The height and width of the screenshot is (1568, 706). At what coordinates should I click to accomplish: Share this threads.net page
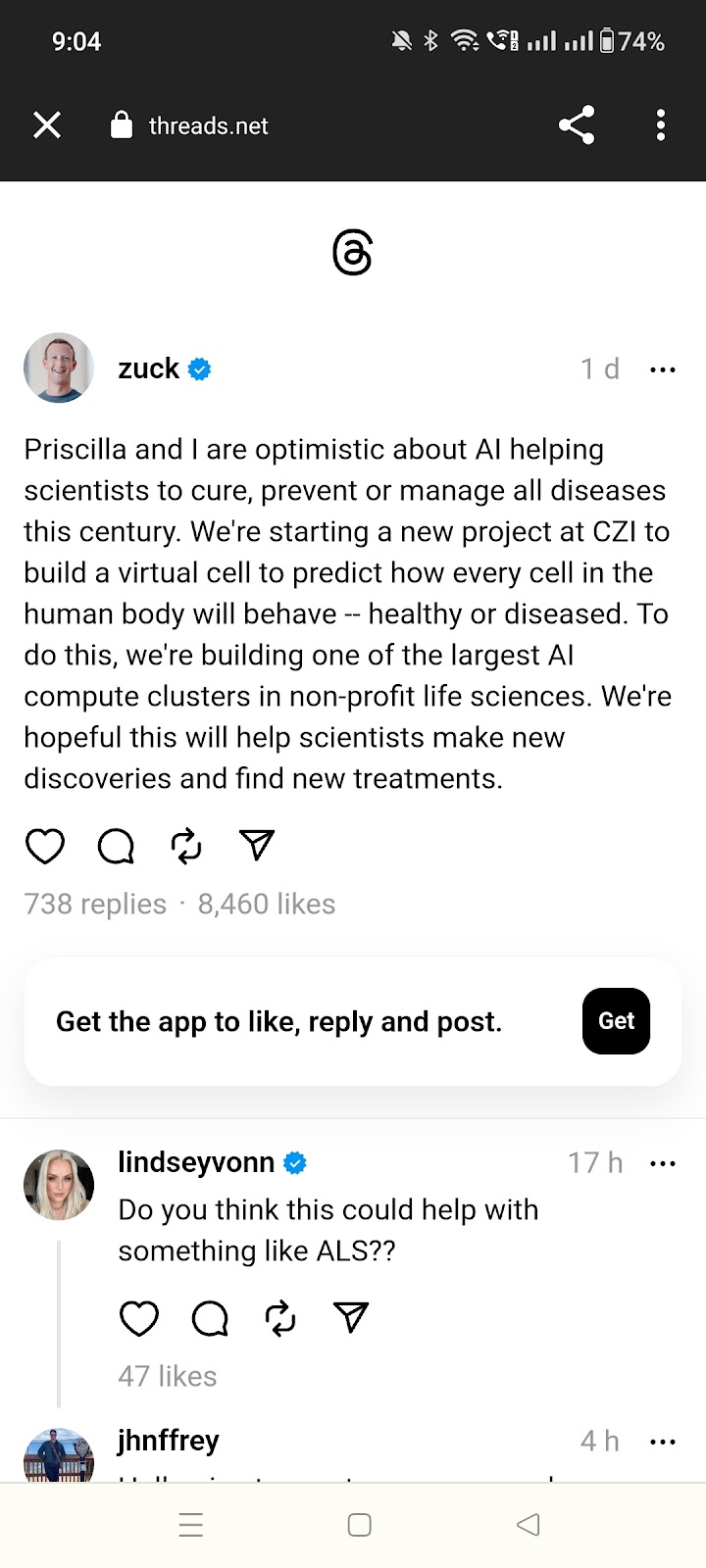[577, 125]
